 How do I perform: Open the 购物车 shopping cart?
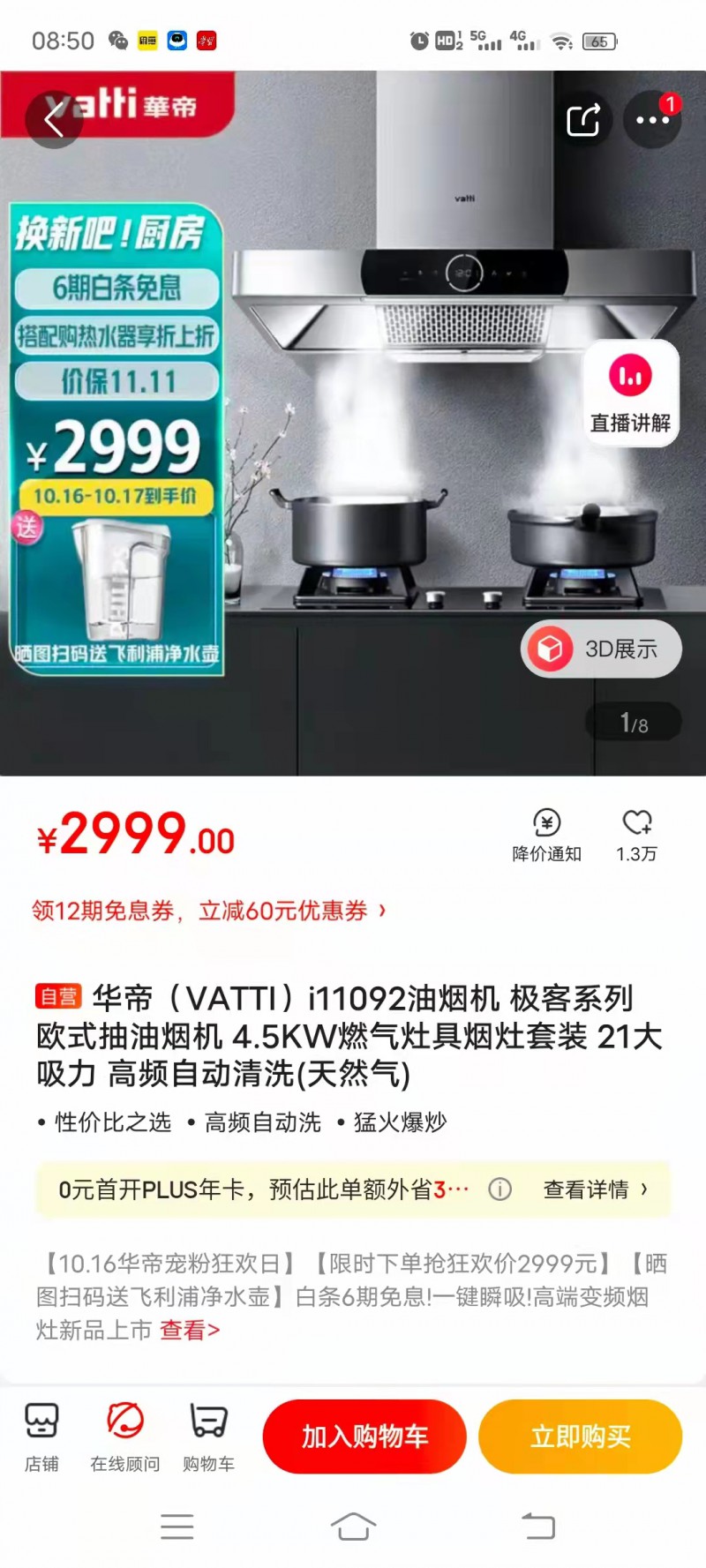[x=208, y=1437]
